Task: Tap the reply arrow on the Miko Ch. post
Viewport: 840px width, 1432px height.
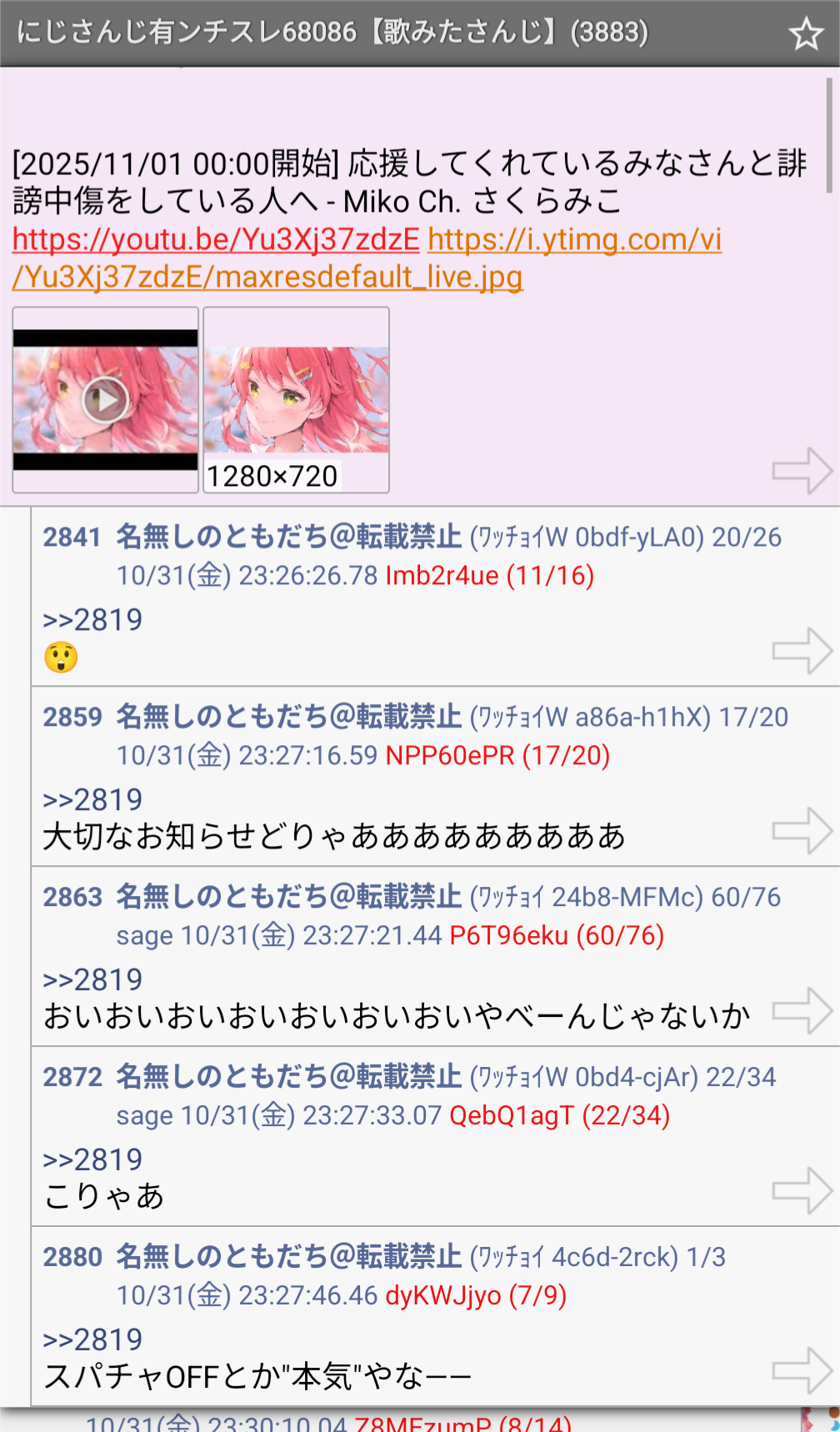Action: [x=802, y=471]
